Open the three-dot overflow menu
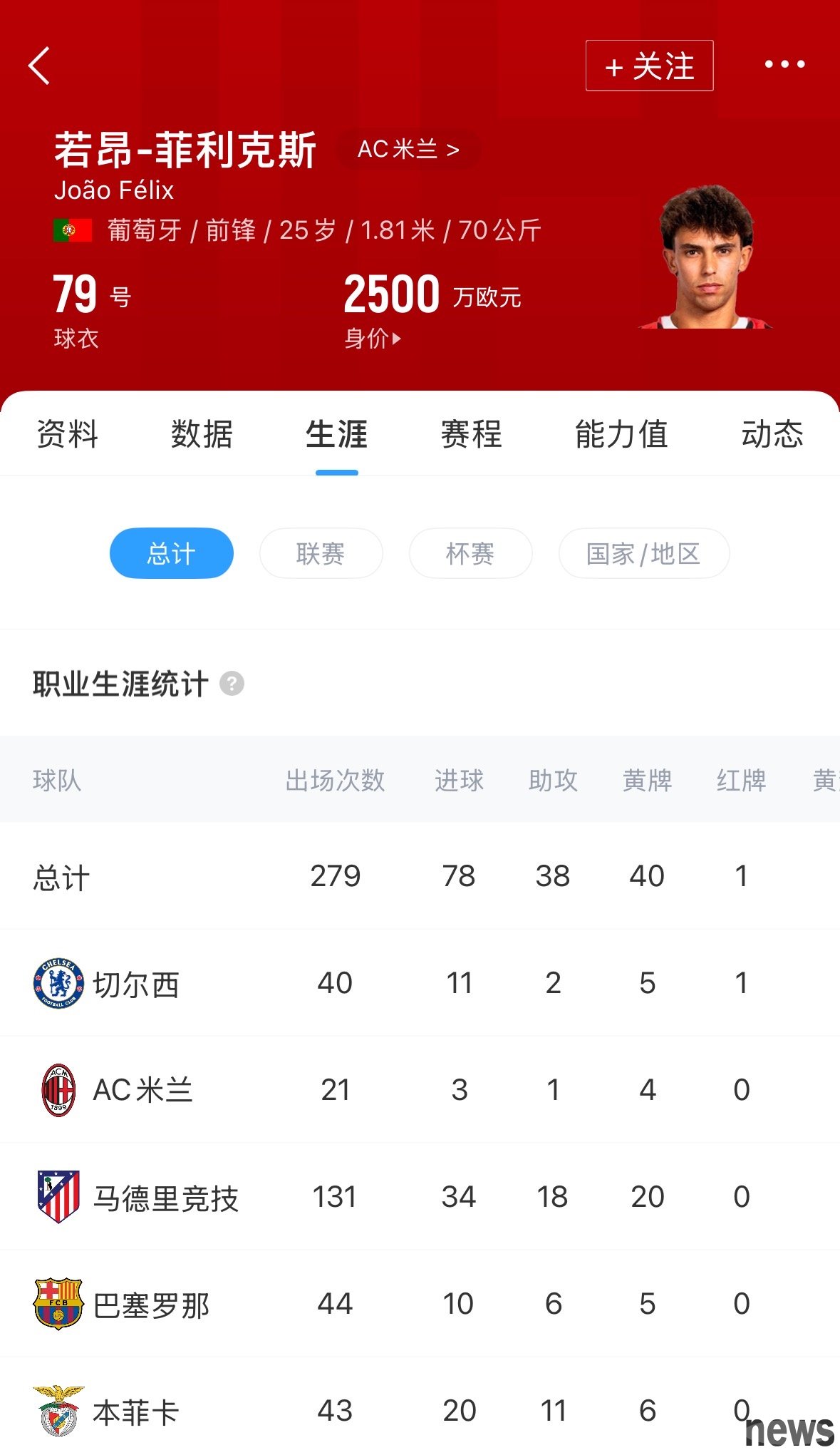The width and height of the screenshot is (840, 1450). 784,64
